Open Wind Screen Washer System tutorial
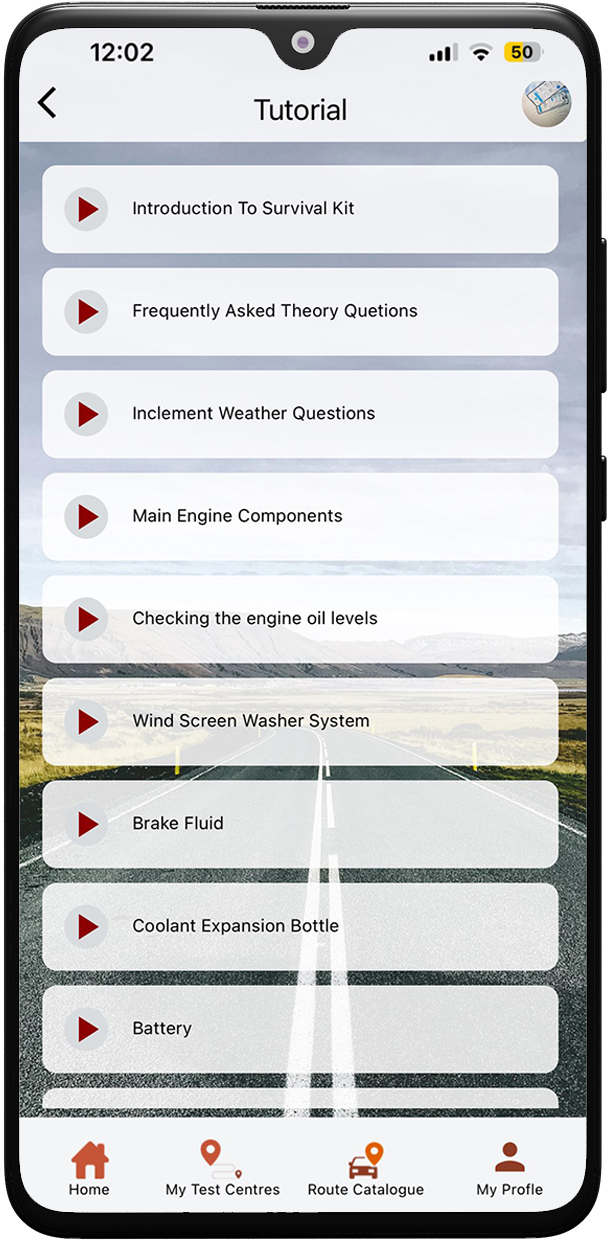 tap(300, 722)
